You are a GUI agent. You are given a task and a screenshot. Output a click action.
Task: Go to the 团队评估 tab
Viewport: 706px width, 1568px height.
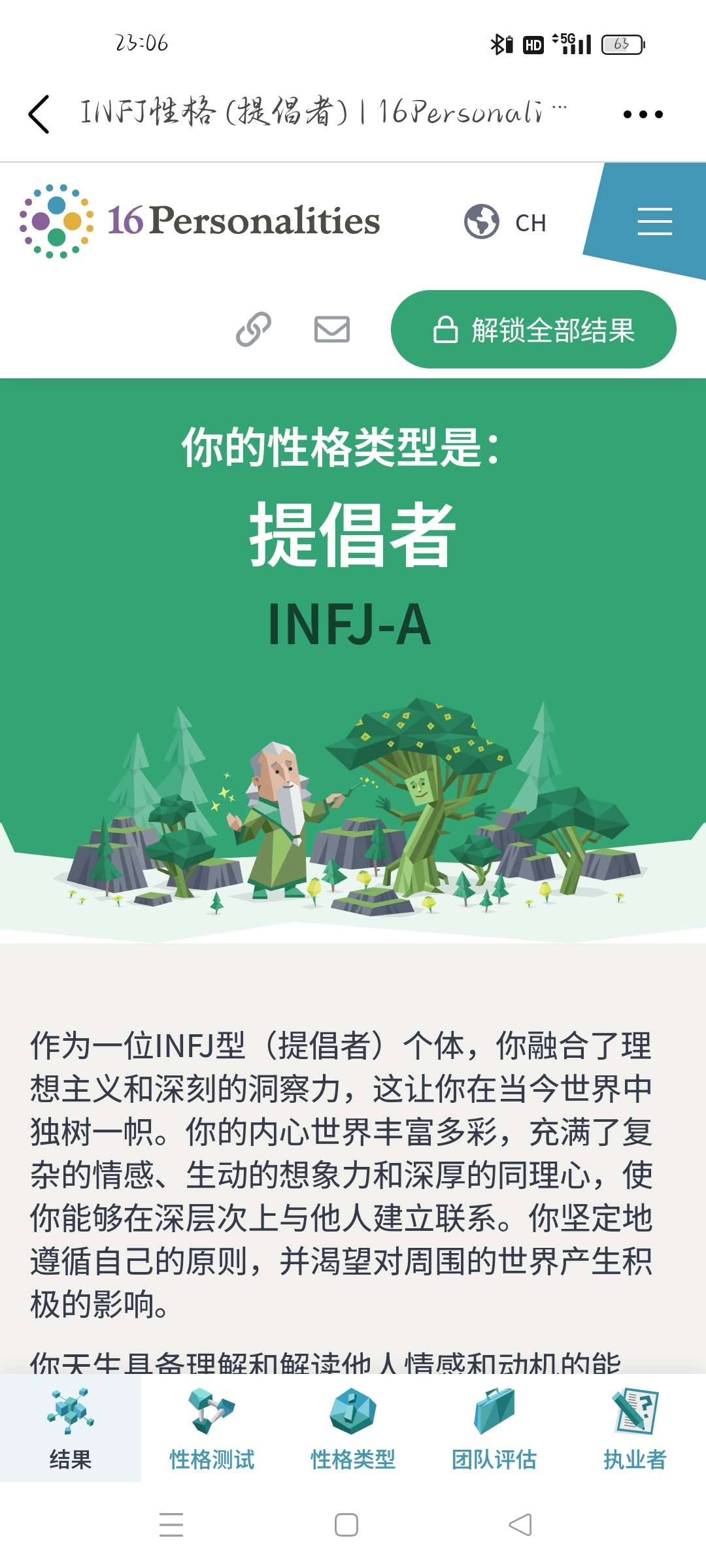tap(494, 1429)
